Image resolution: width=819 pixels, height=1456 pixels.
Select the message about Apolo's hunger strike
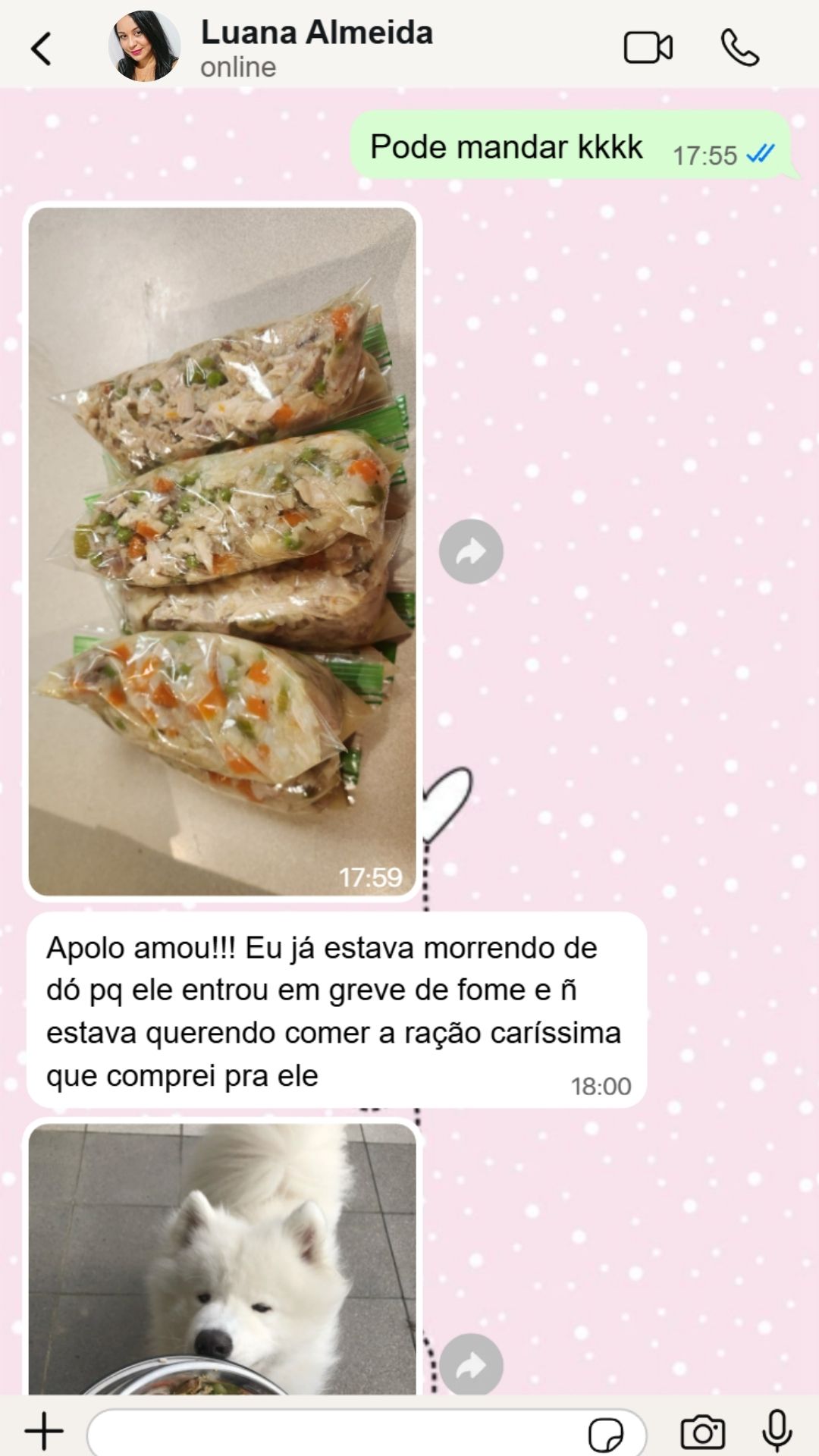click(x=334, y=1009)
